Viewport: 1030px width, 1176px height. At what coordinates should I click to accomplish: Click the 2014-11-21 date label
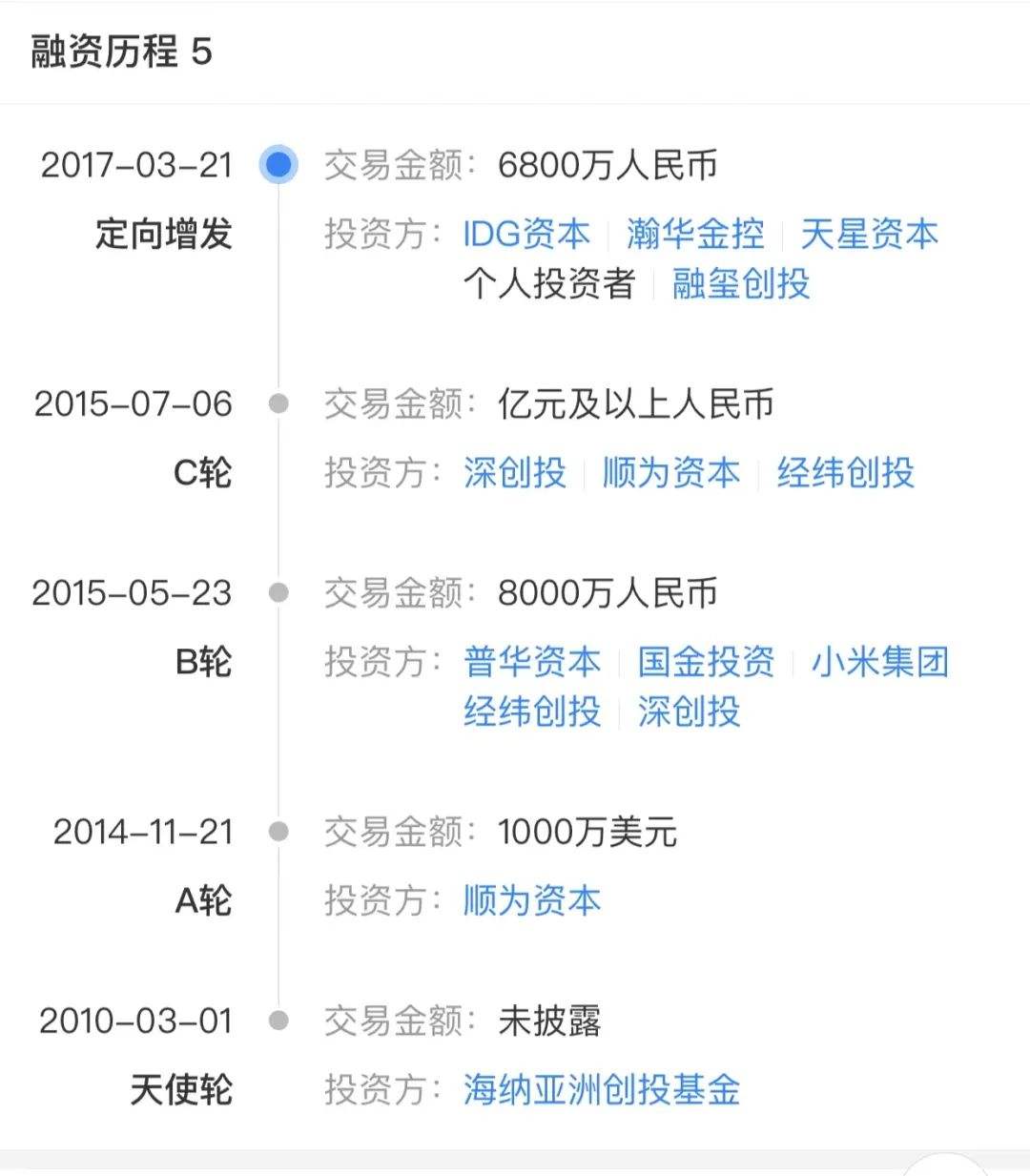(x=143, y=832)
